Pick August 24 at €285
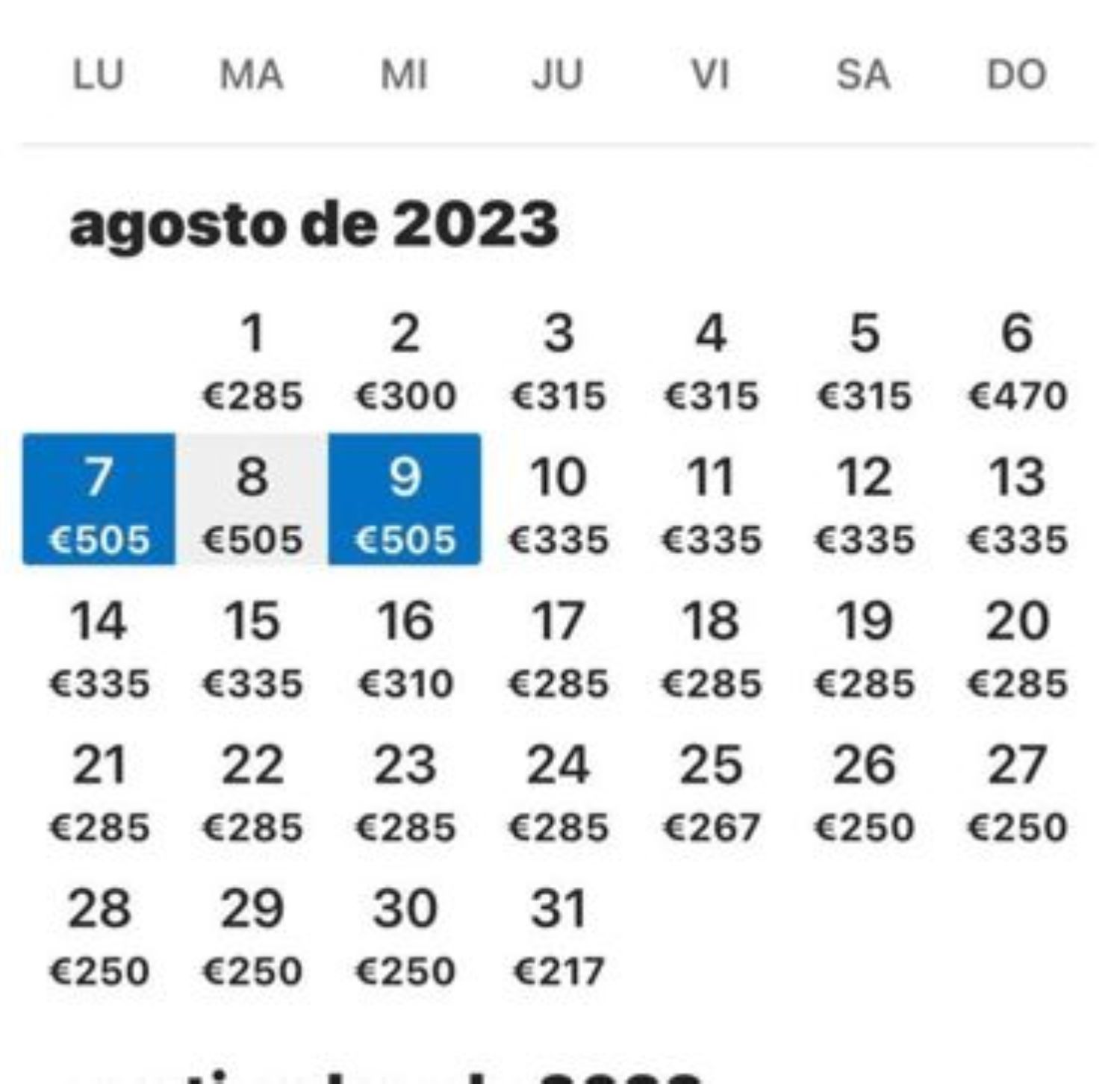 click(558, 792)
